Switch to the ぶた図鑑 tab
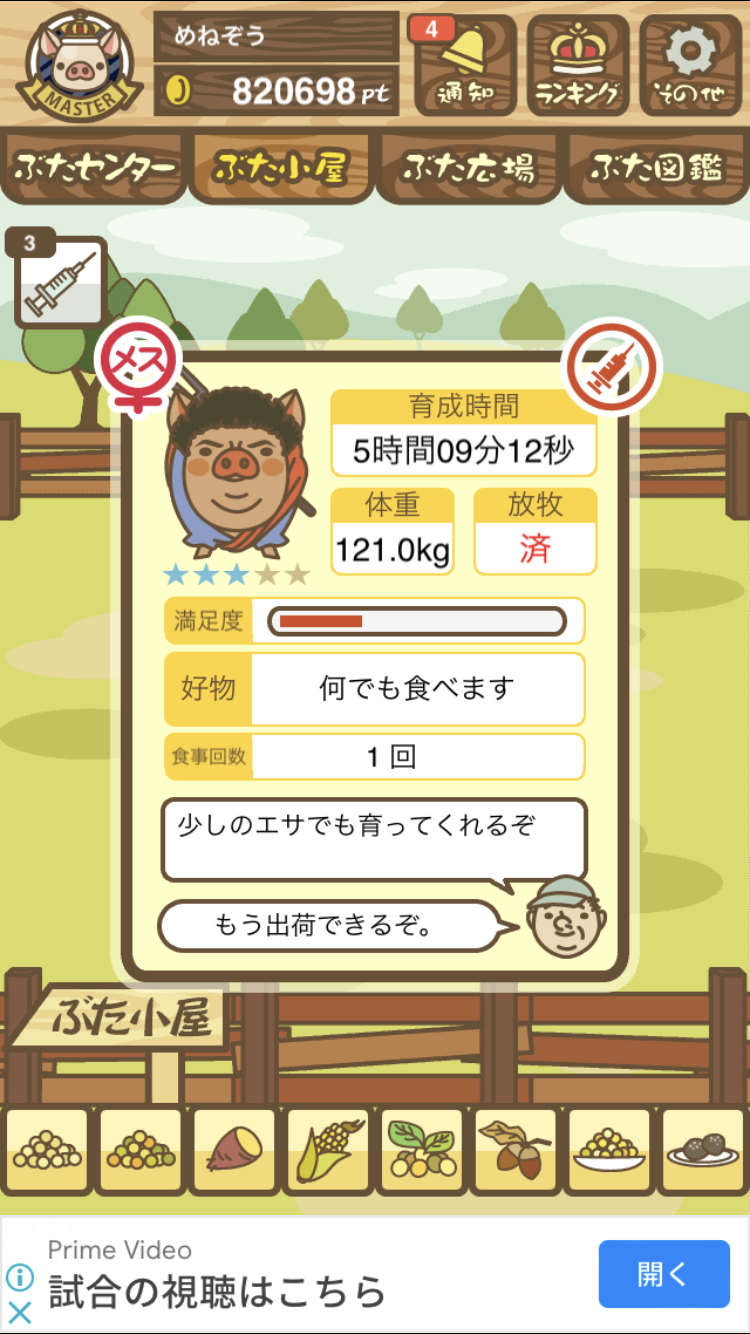750x1334 pixels. point(656,169)
